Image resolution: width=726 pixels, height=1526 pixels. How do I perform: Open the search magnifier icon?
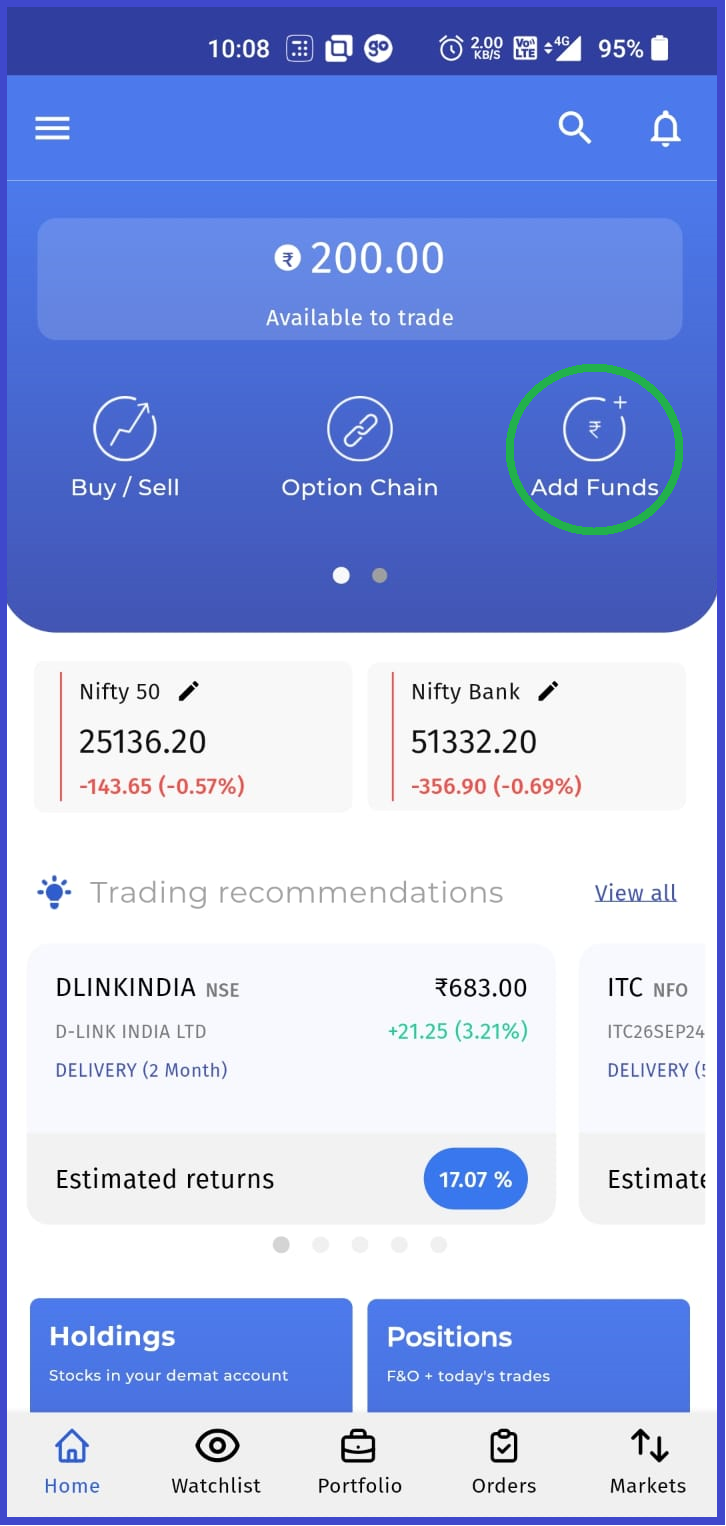(574, 128)
